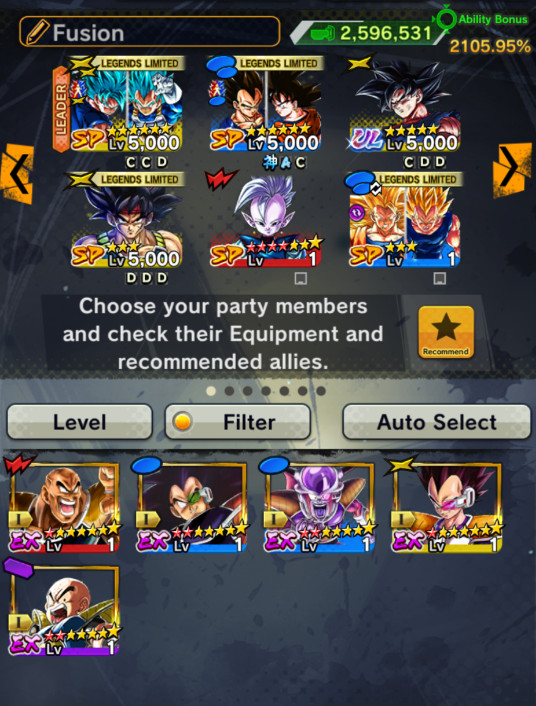Go to the next party with the right arrow
This screenshot has height=706, width=536.
pyautogui.click(x=514, y=171)
